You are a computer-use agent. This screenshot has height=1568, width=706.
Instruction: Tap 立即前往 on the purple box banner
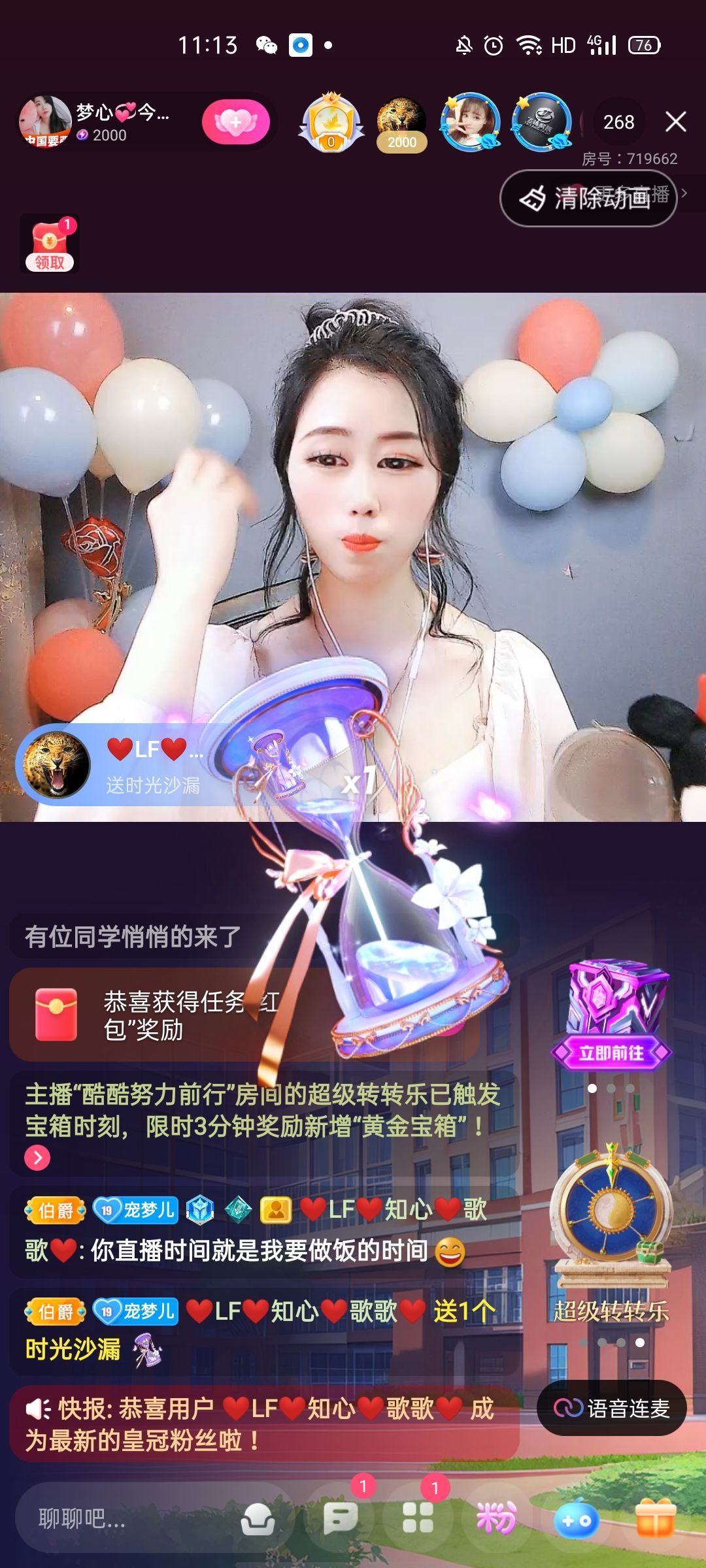pyautogui.click(x=611, y=1053)
